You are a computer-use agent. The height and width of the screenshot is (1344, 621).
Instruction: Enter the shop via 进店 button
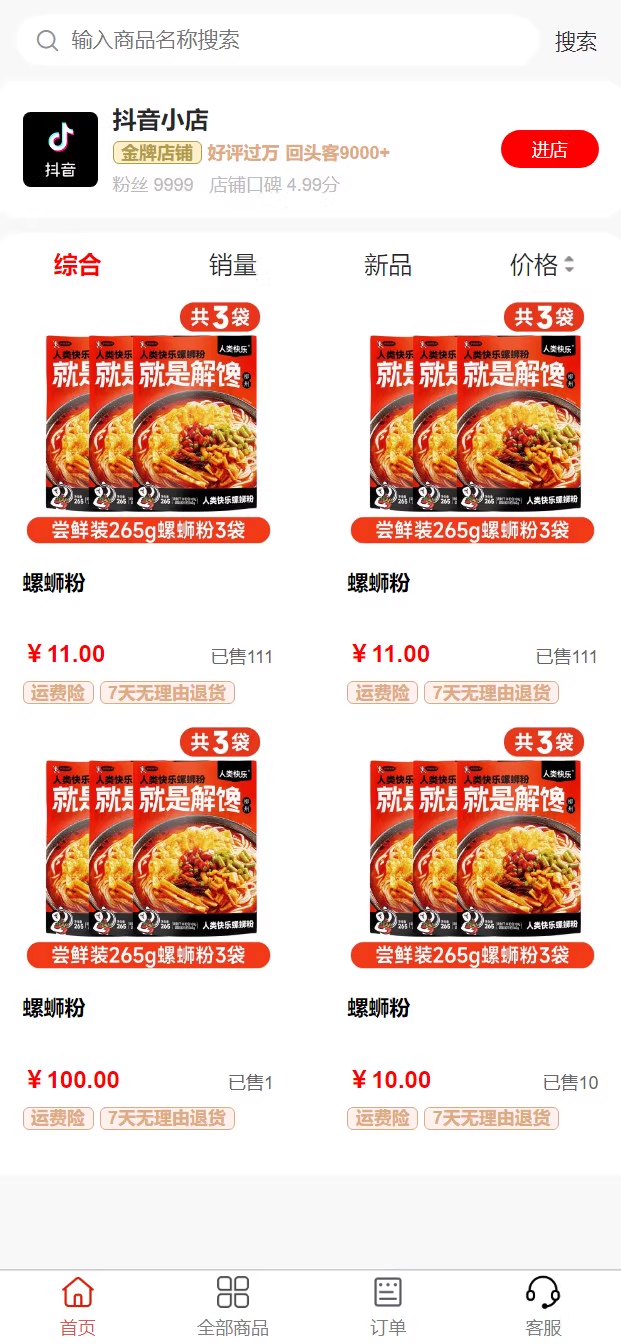pyautogui.click(x=549, y=150)
